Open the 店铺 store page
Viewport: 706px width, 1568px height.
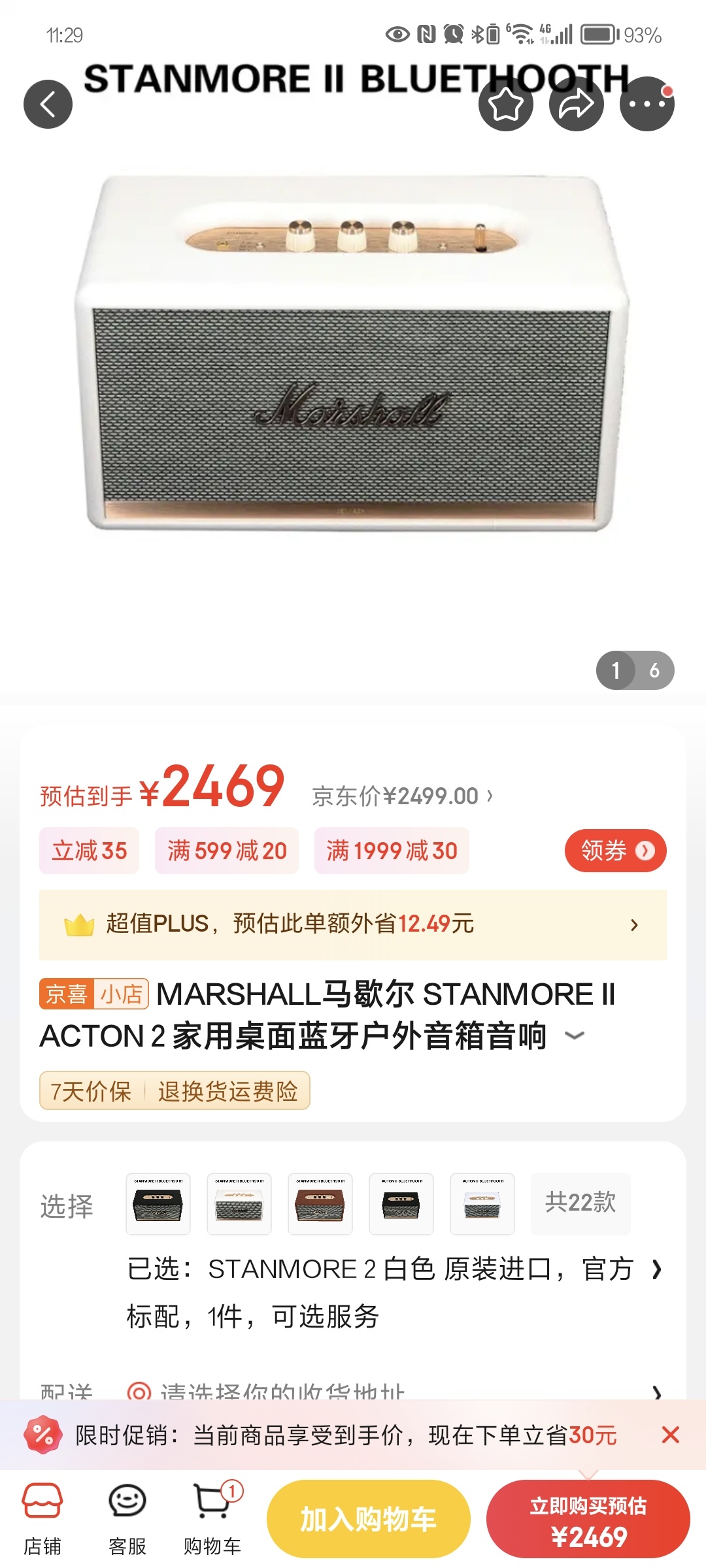(x=42, y=1518)
